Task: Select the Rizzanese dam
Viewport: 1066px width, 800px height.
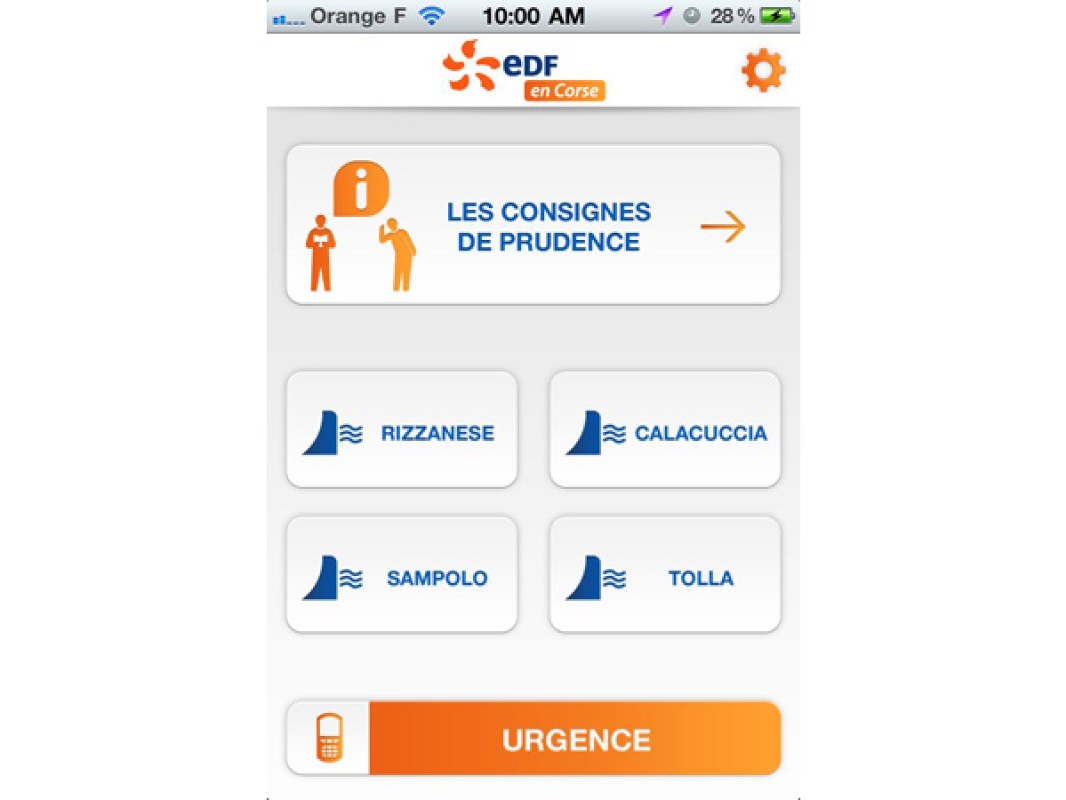Action: tap(402, 430)
